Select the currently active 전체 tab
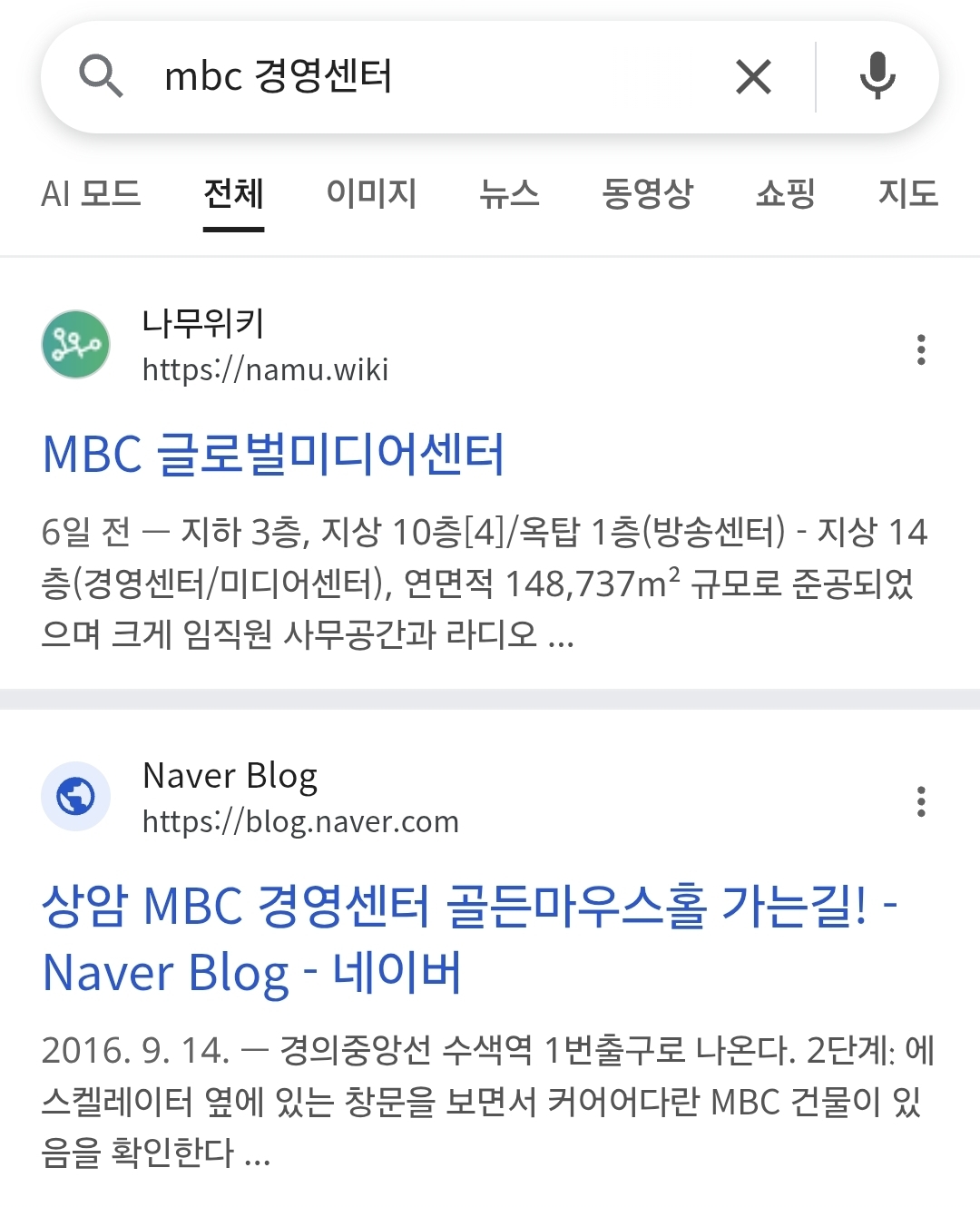The height and width of the screenshot is (1207, 980). pos(232,193)
